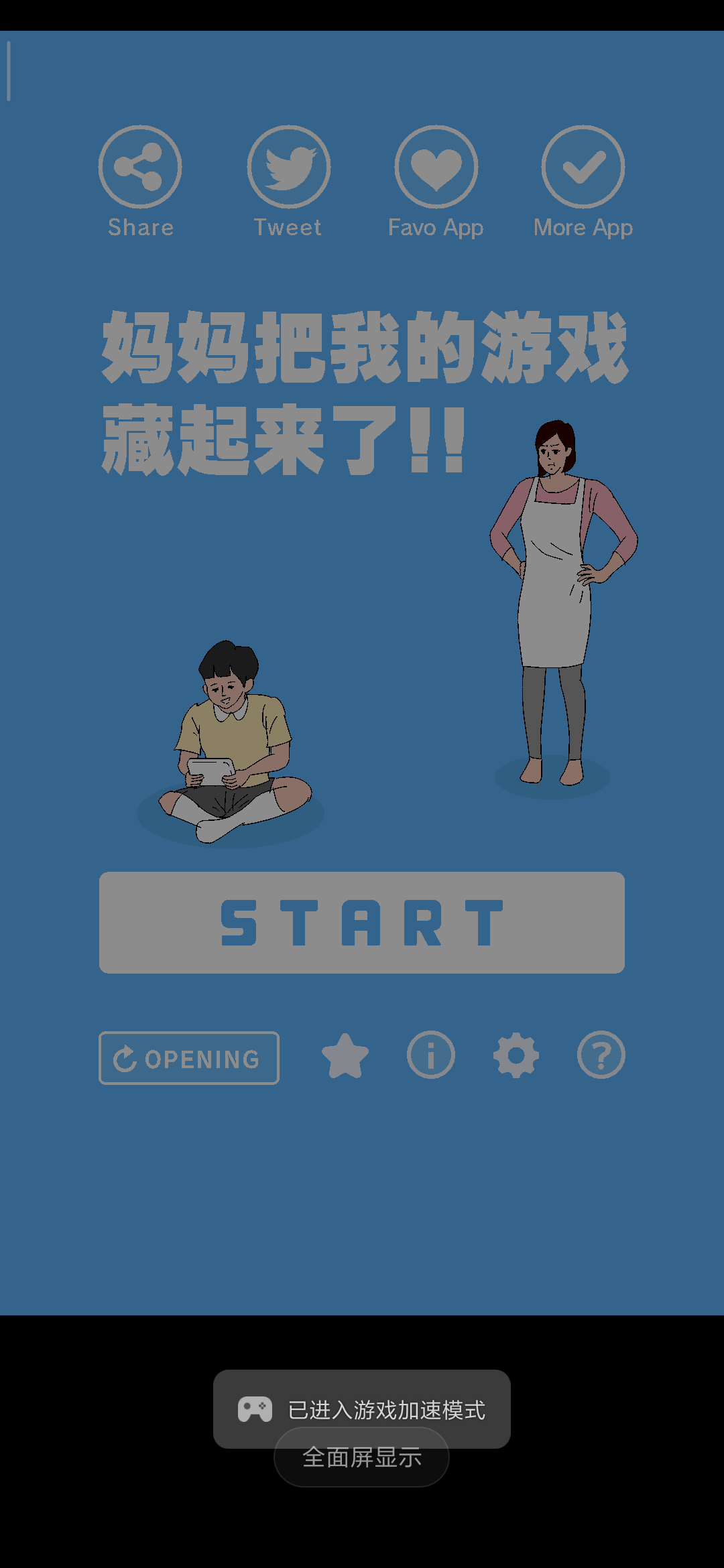Open the Favo App heart icon

click(436, 167)
